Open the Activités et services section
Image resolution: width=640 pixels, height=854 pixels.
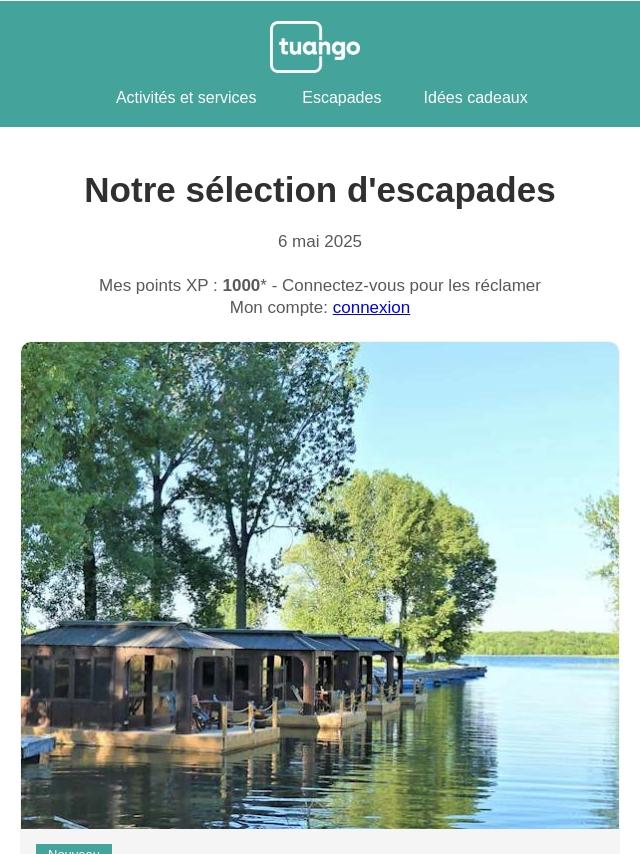click(186, 98)
